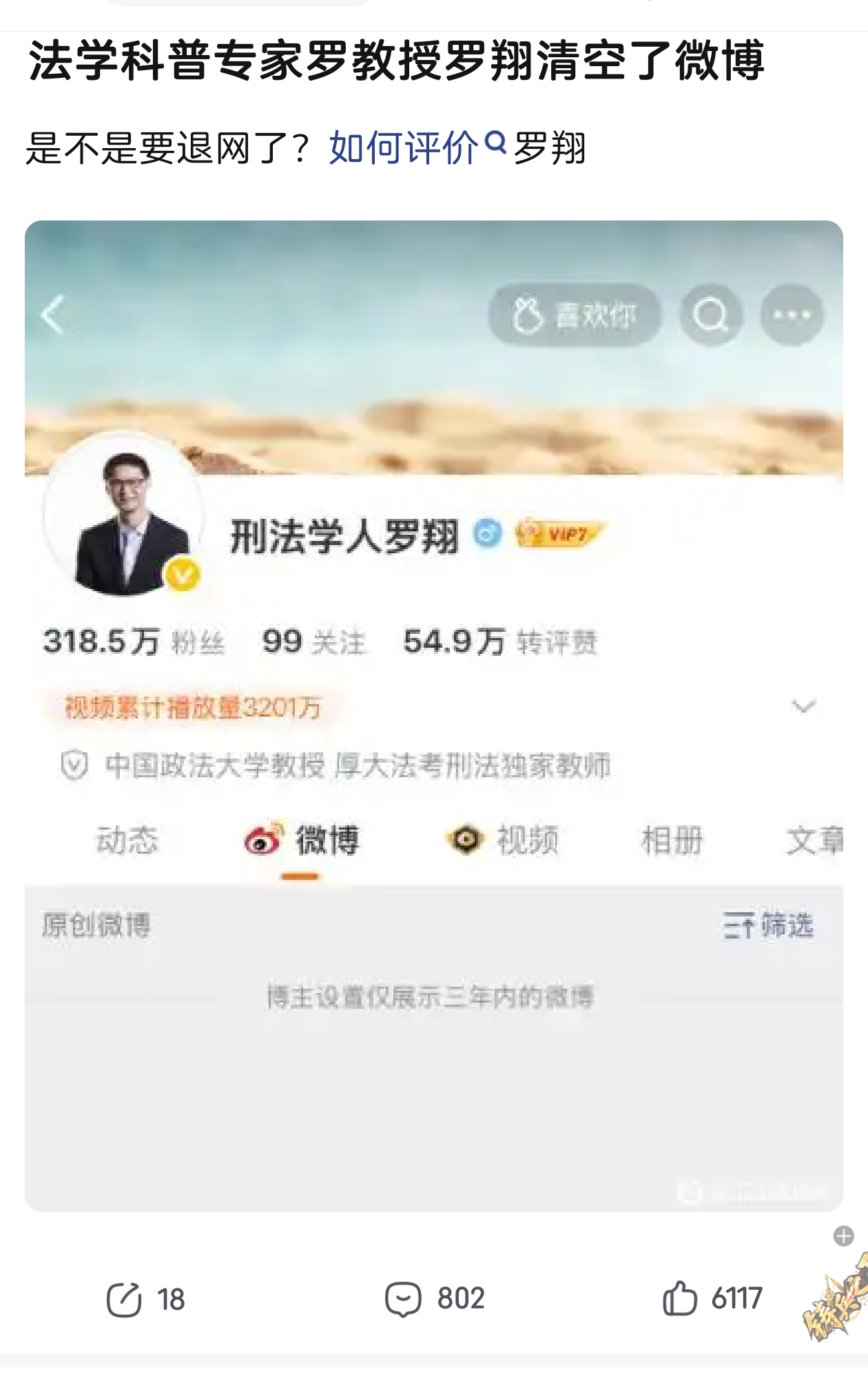Viewport: 868px width, 1387px height.
Task: Open the 如何评价罗翔 search link
Action: (456, 147)
